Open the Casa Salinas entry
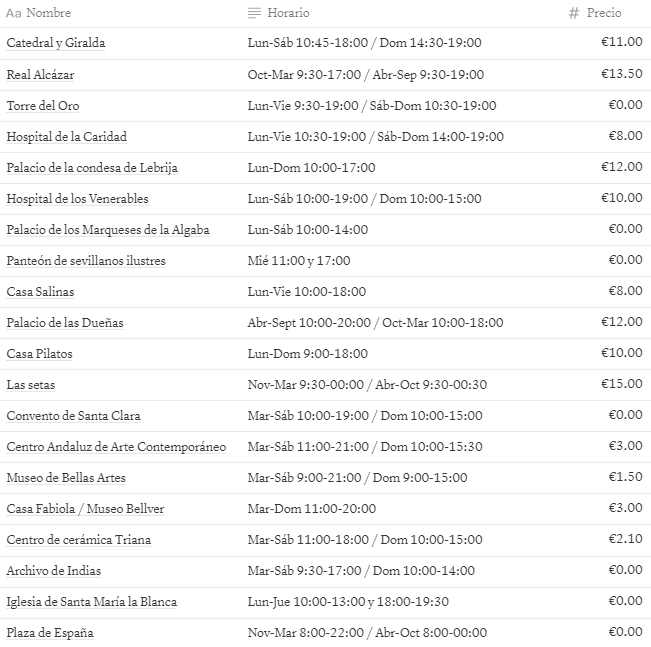The image size is (651, 647). coord(40,292)
